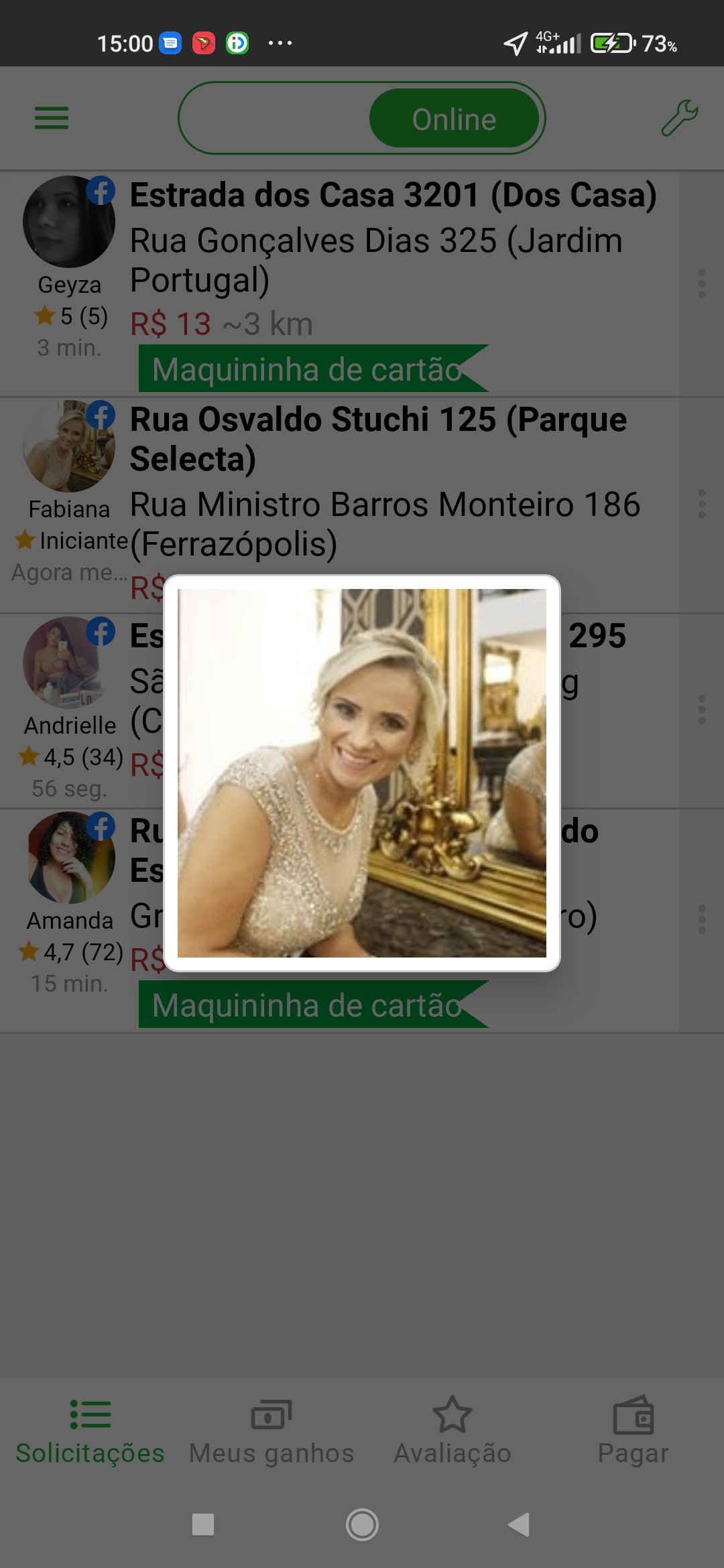This screenshot has height=1568, width=724.
Task: Switch to Meus ganhos tab
Action: click(271, 1433)
